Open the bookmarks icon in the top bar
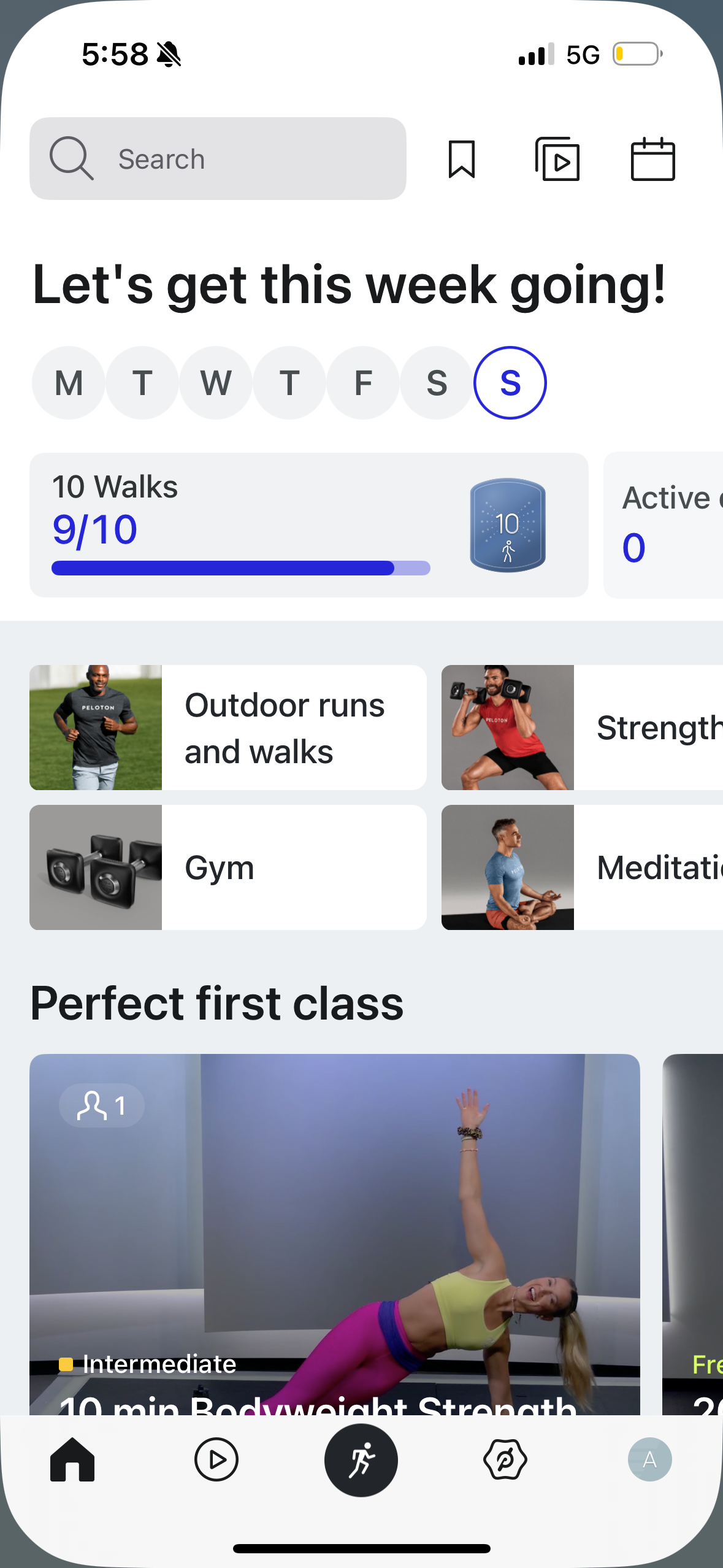 [462, 159]
